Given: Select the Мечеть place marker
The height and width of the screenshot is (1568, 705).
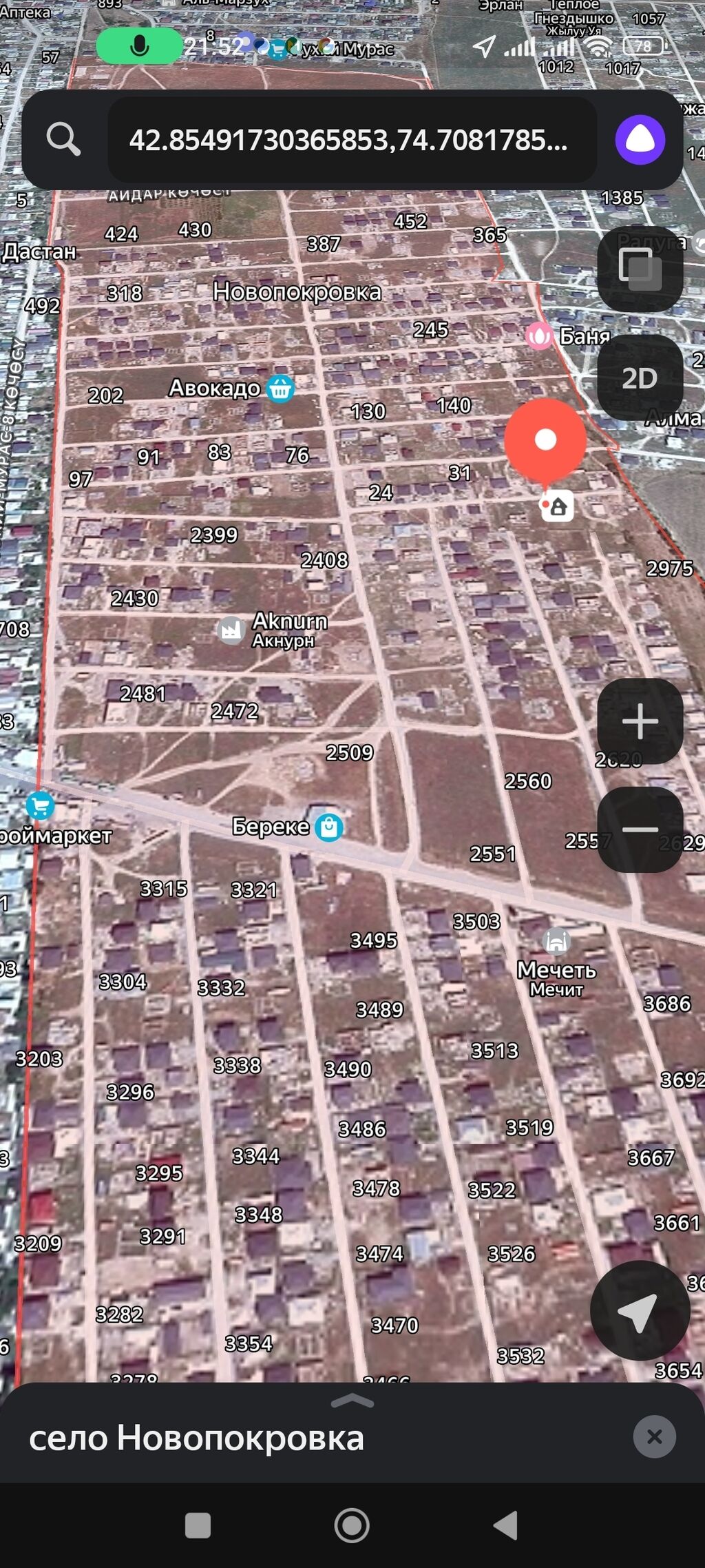Looking at the screenshot, I should 556,941.
